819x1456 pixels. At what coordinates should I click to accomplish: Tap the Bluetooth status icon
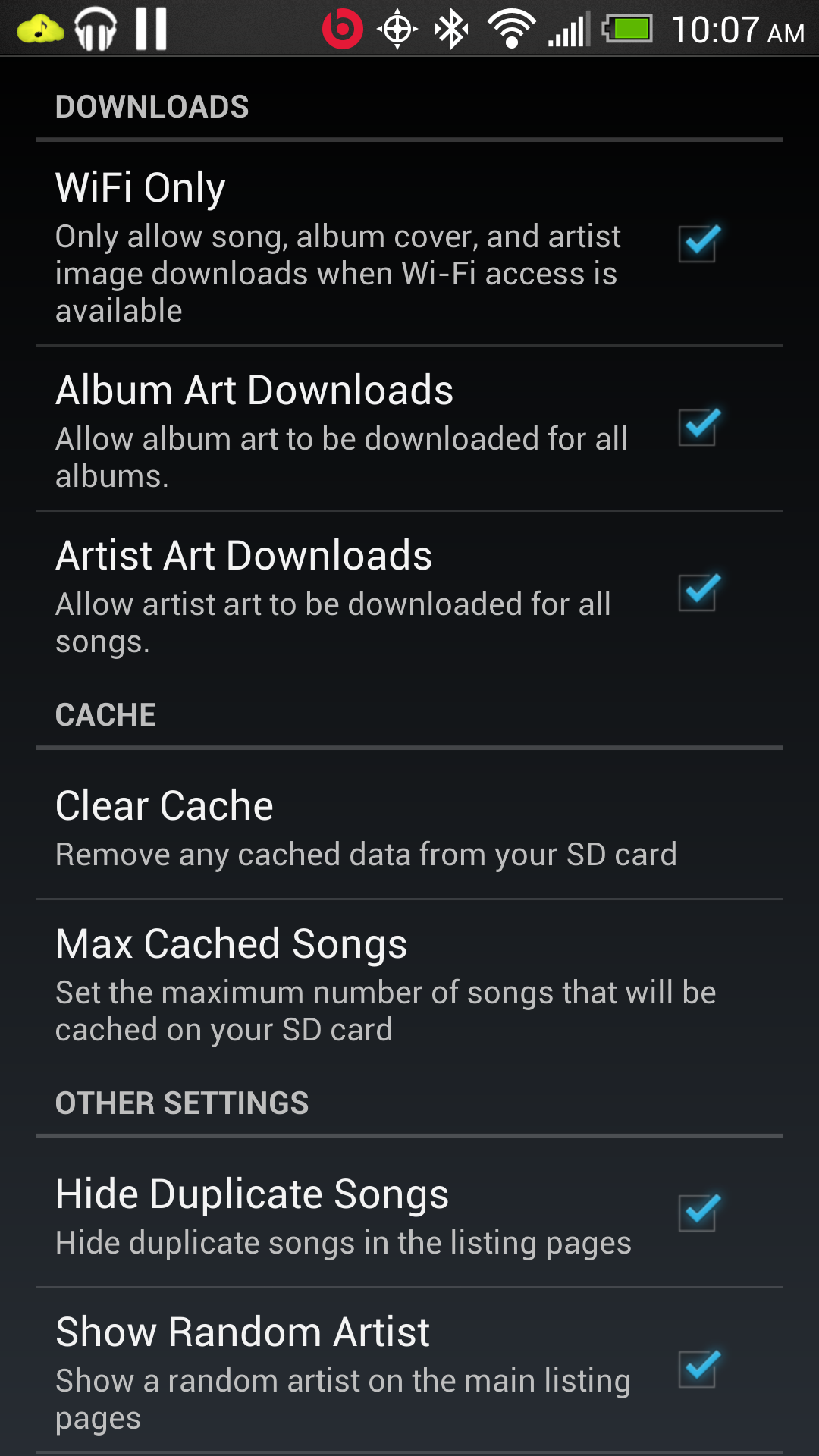(449, 29)
